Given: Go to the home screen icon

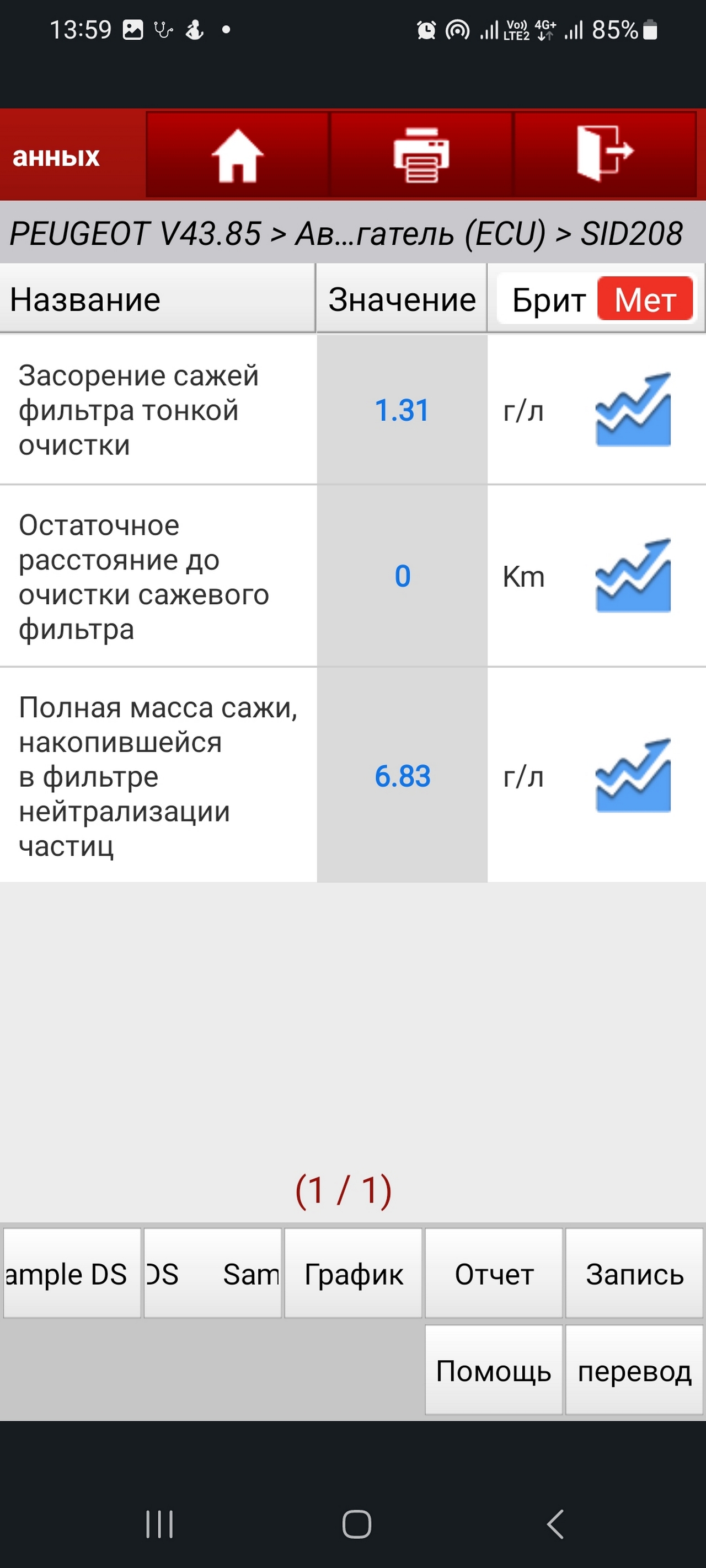Looking at the screenshot, I should 238,155.
